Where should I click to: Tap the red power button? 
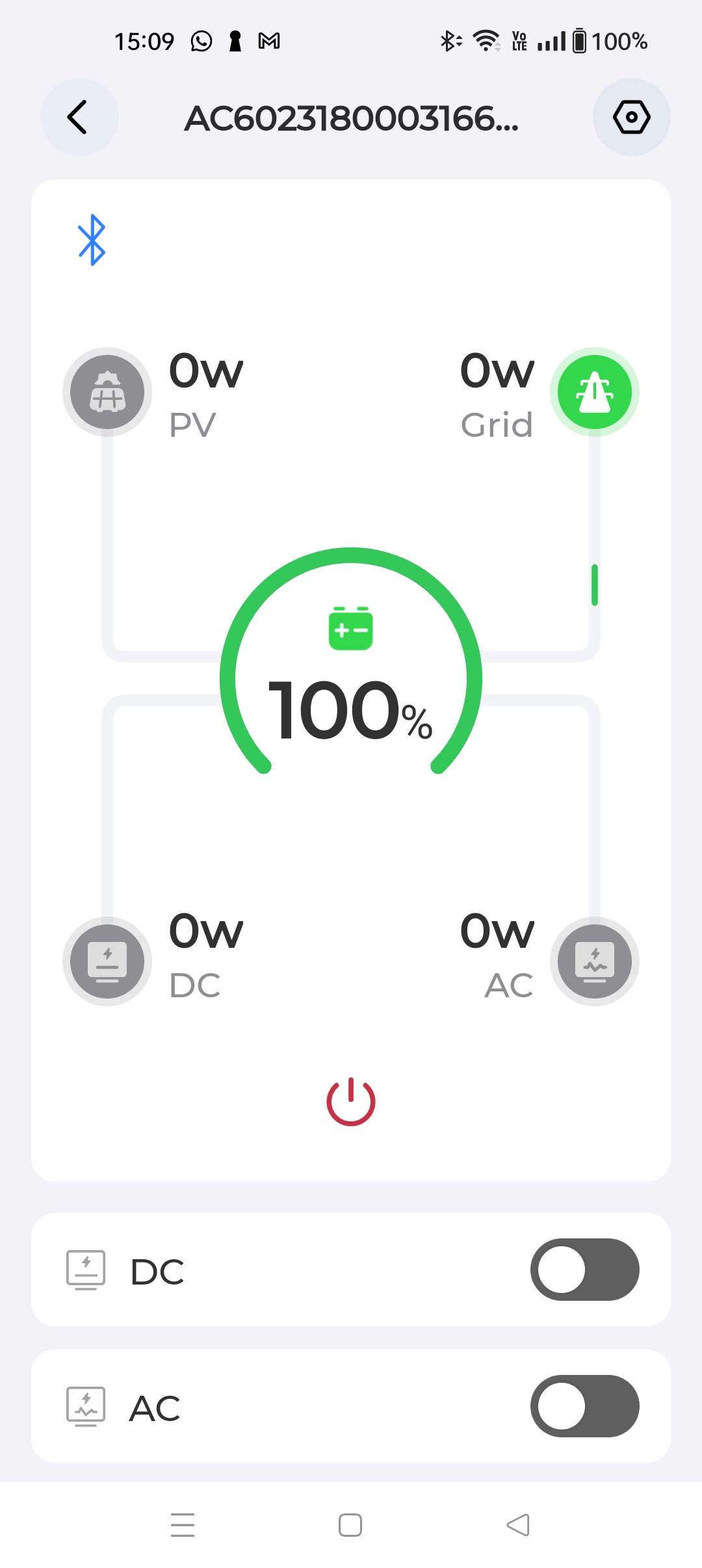[x=351, y=1101]
